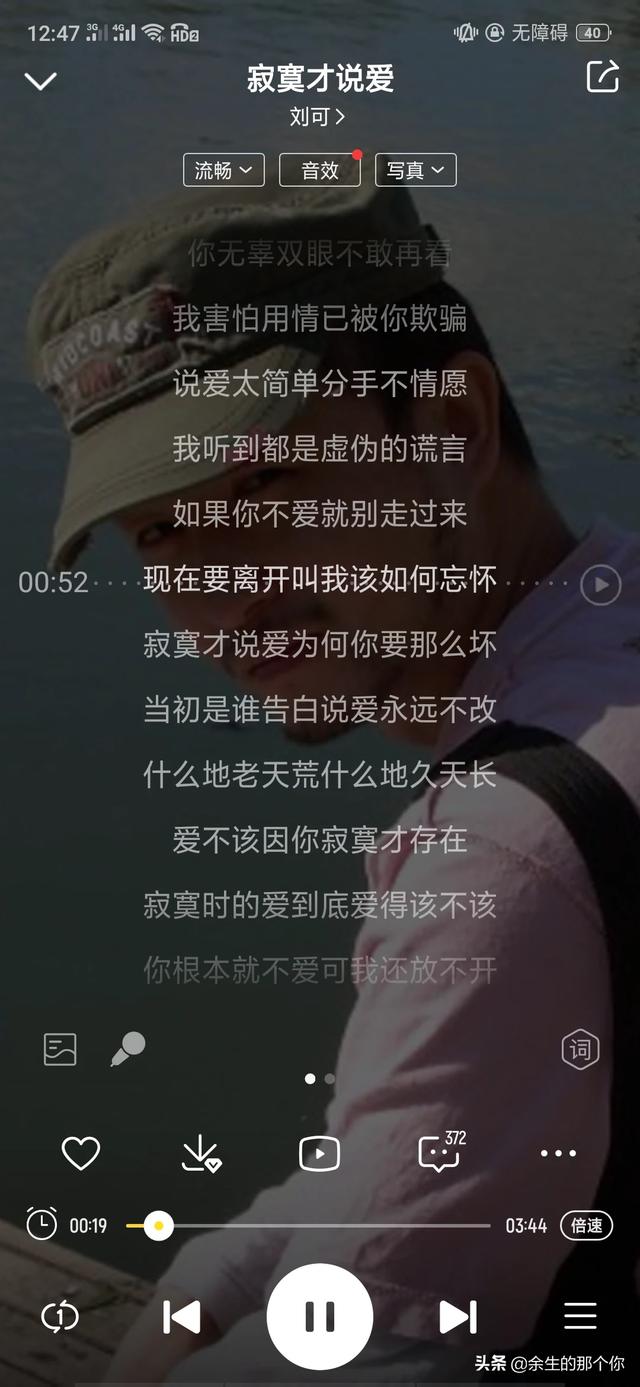Pause the current playback
640x1387 pixels.
[320, 1316]
